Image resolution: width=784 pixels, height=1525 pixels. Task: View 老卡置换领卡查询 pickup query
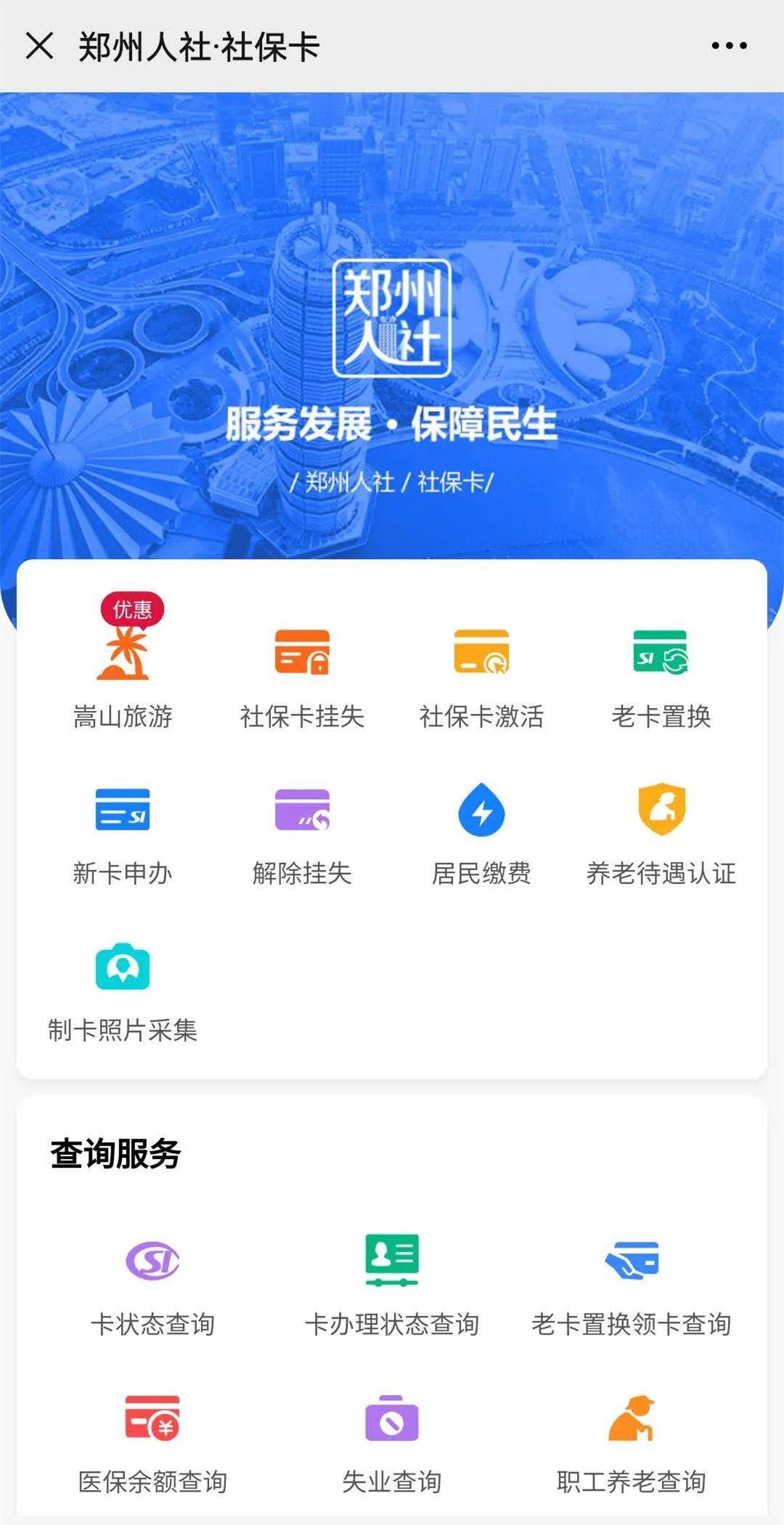(632, 1284)
